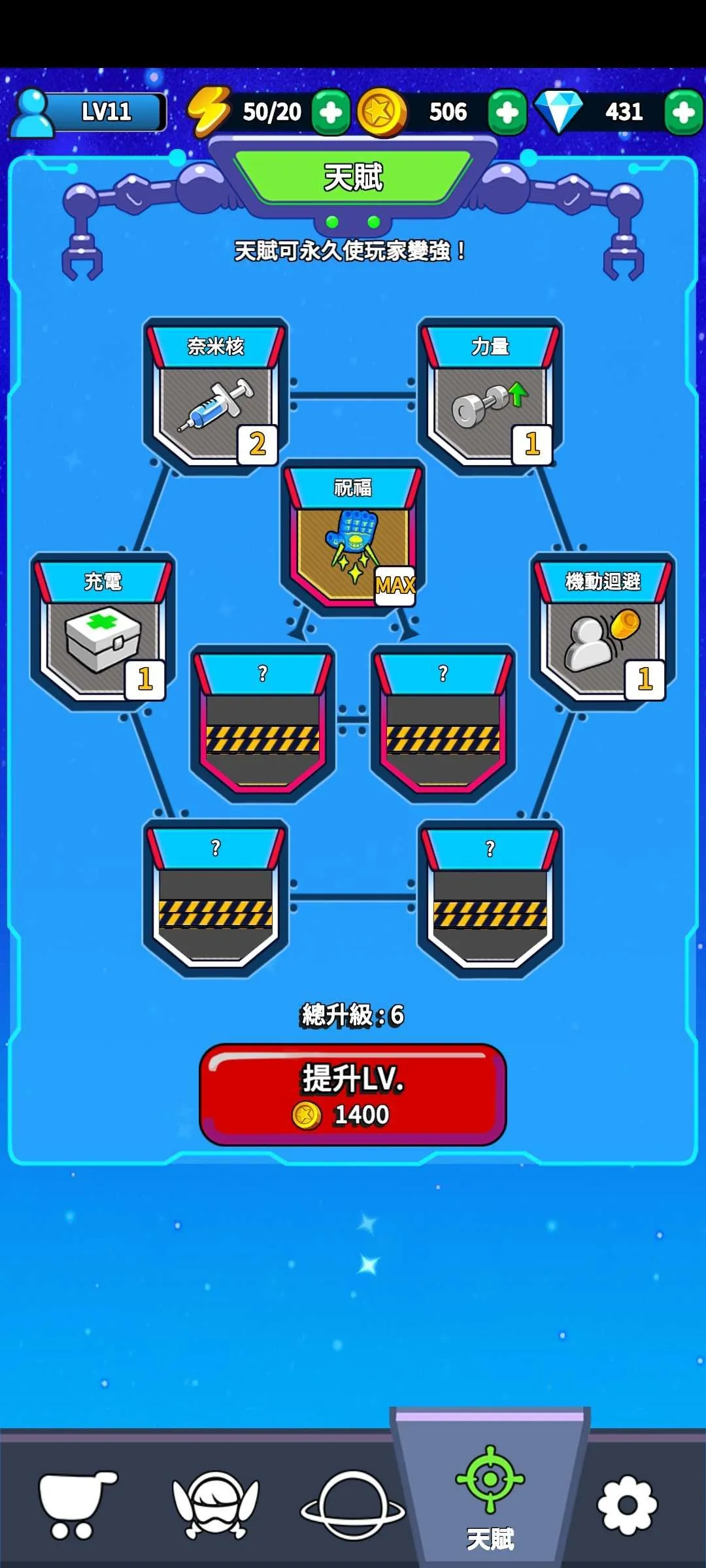Open the player profile LV11
706x1568 pixels.
click(x=88, y=112)
